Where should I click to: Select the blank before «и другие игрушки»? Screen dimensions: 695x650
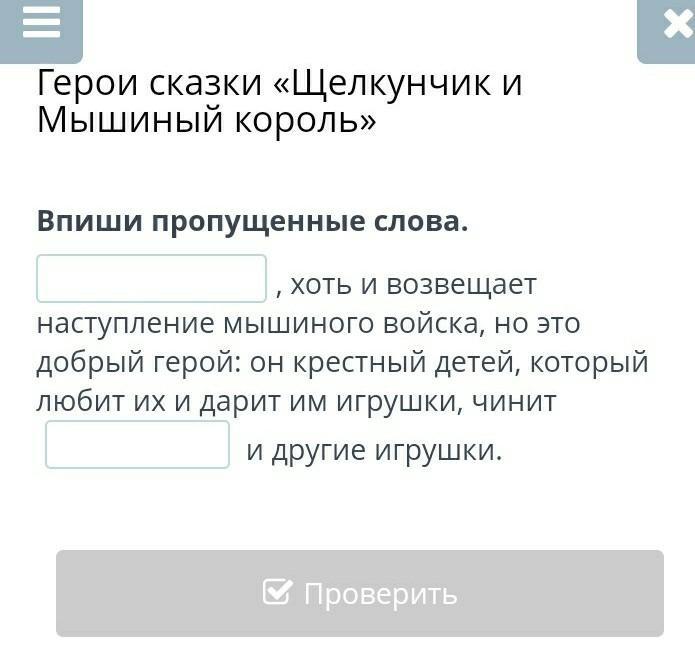[138, 445]
